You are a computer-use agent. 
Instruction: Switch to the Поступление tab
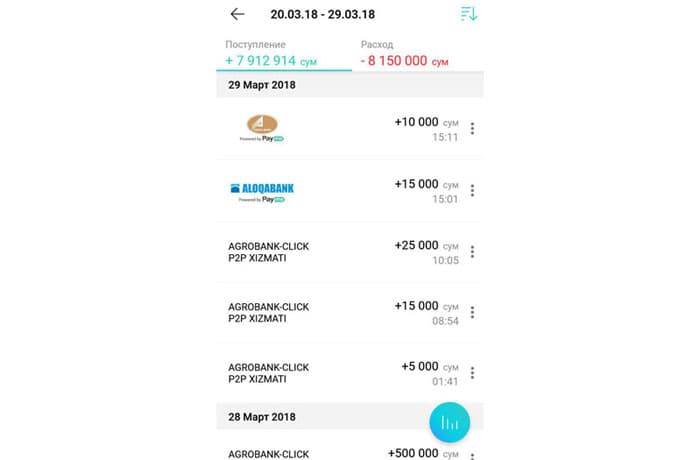click(284, 54)
